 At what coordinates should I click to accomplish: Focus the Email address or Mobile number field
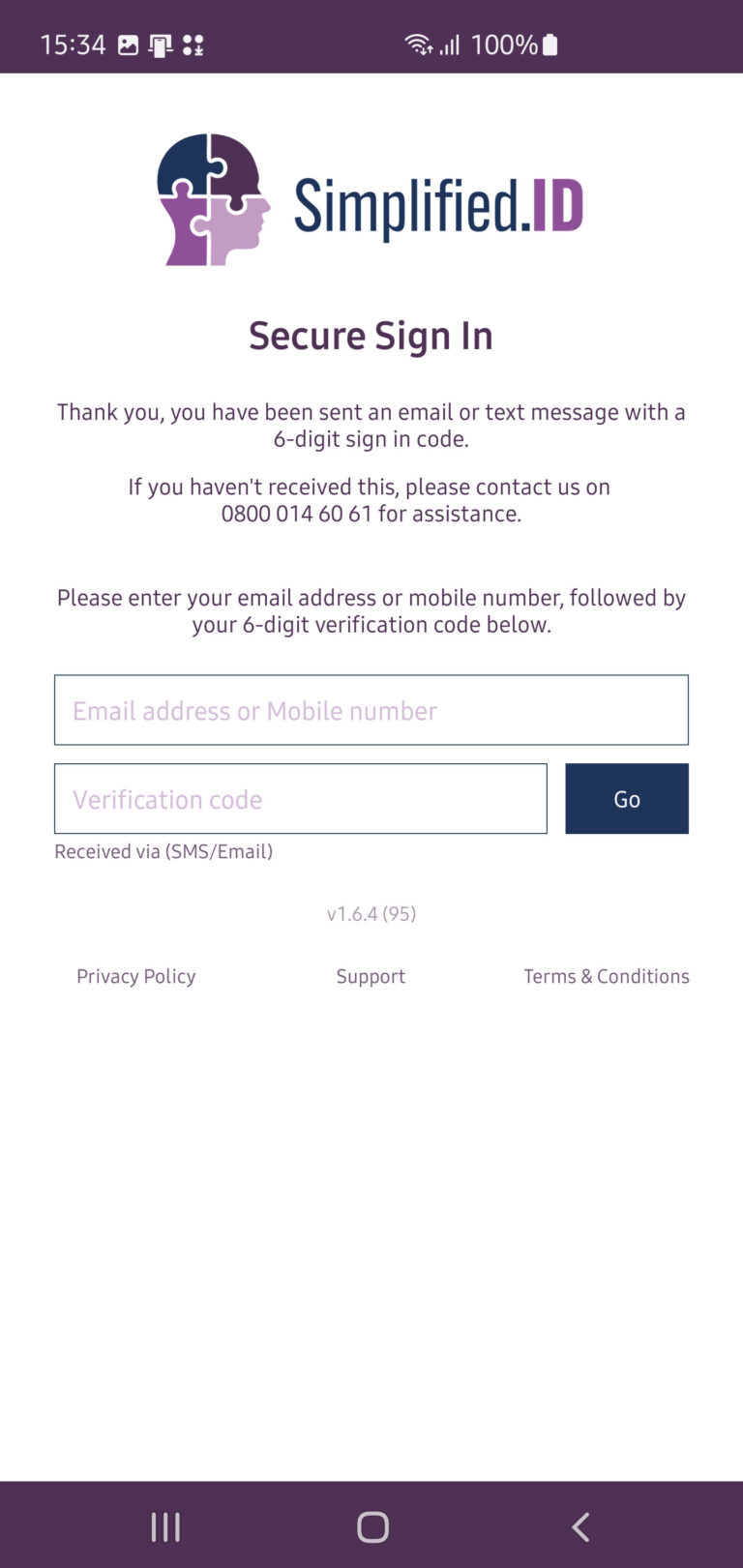tap(371, 710)
